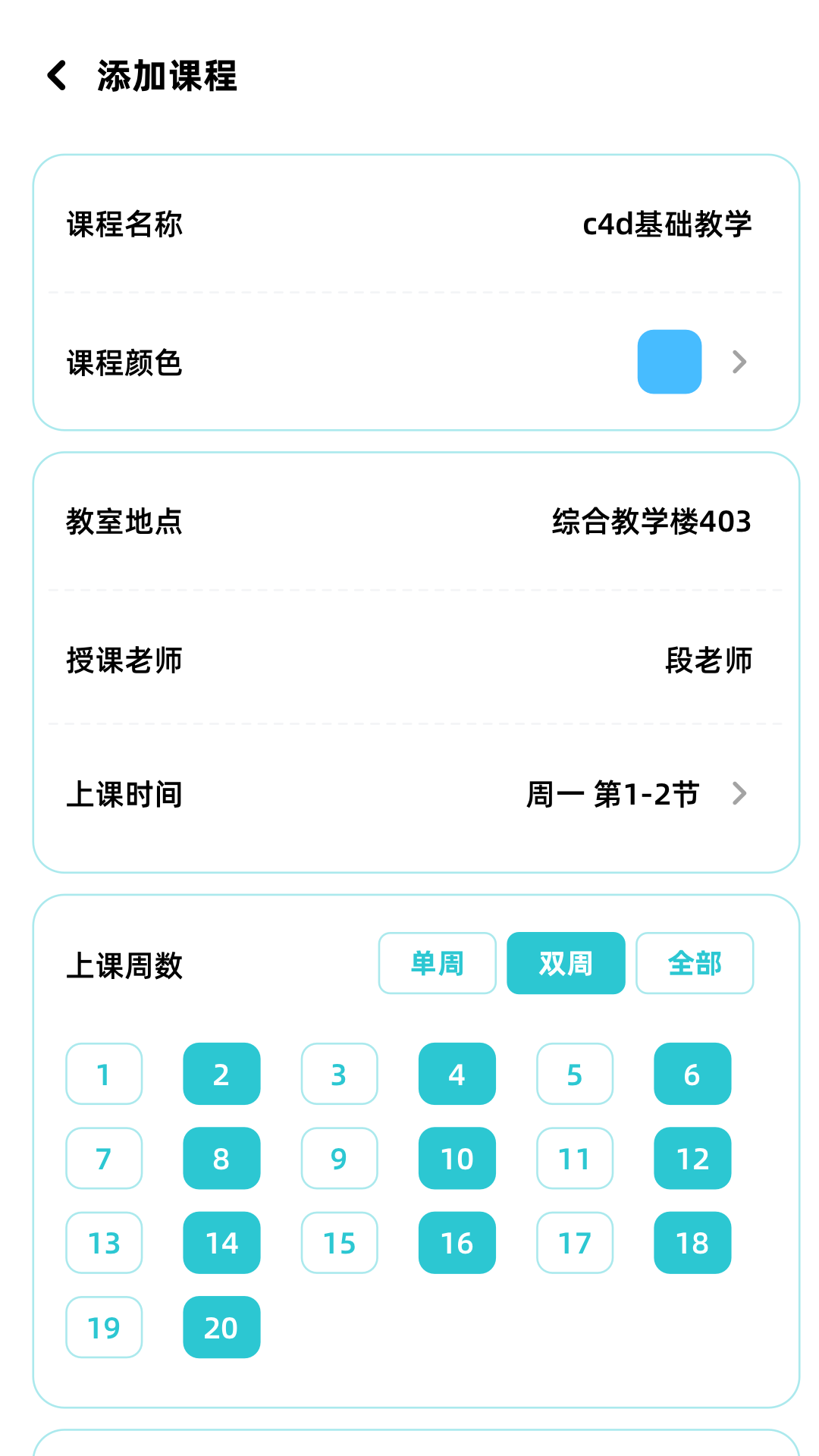Deselect week 20
Screen dimensions: 819x1456
coord(221,1327)
